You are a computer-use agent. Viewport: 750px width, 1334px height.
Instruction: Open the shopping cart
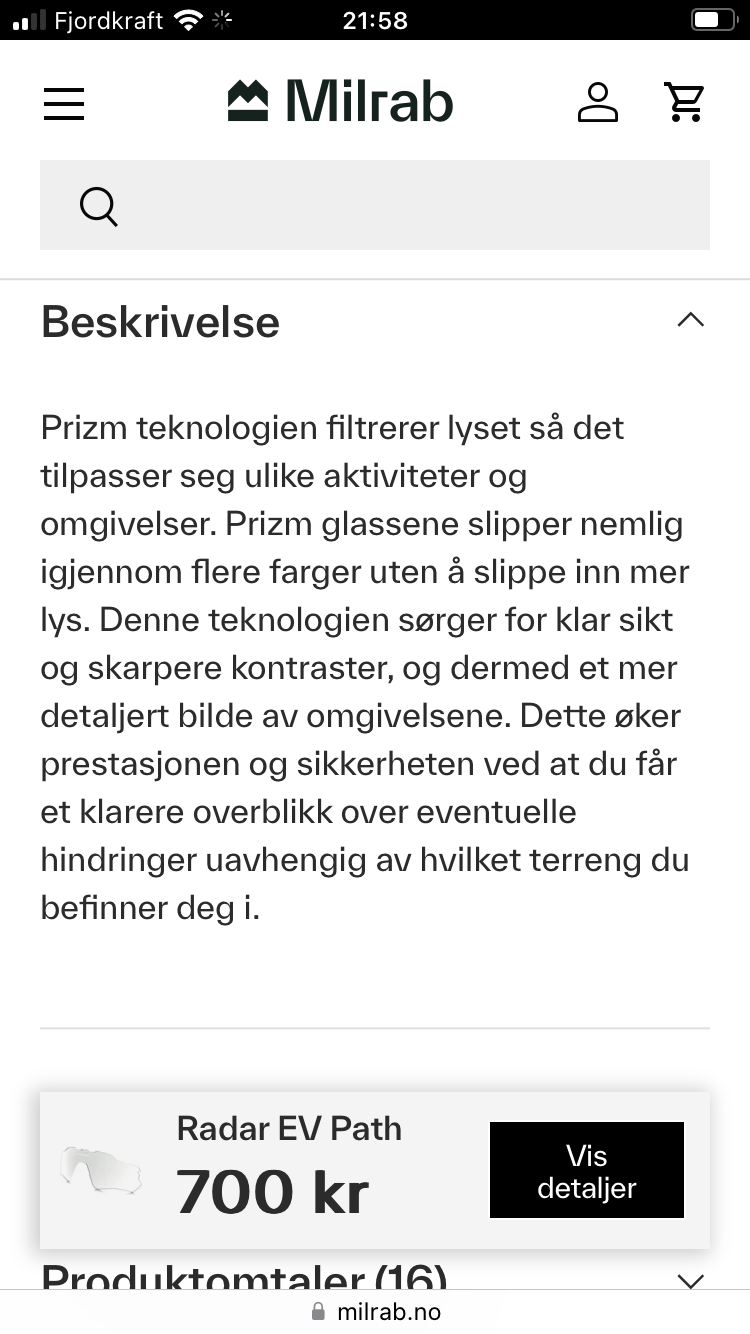(684, 101)
